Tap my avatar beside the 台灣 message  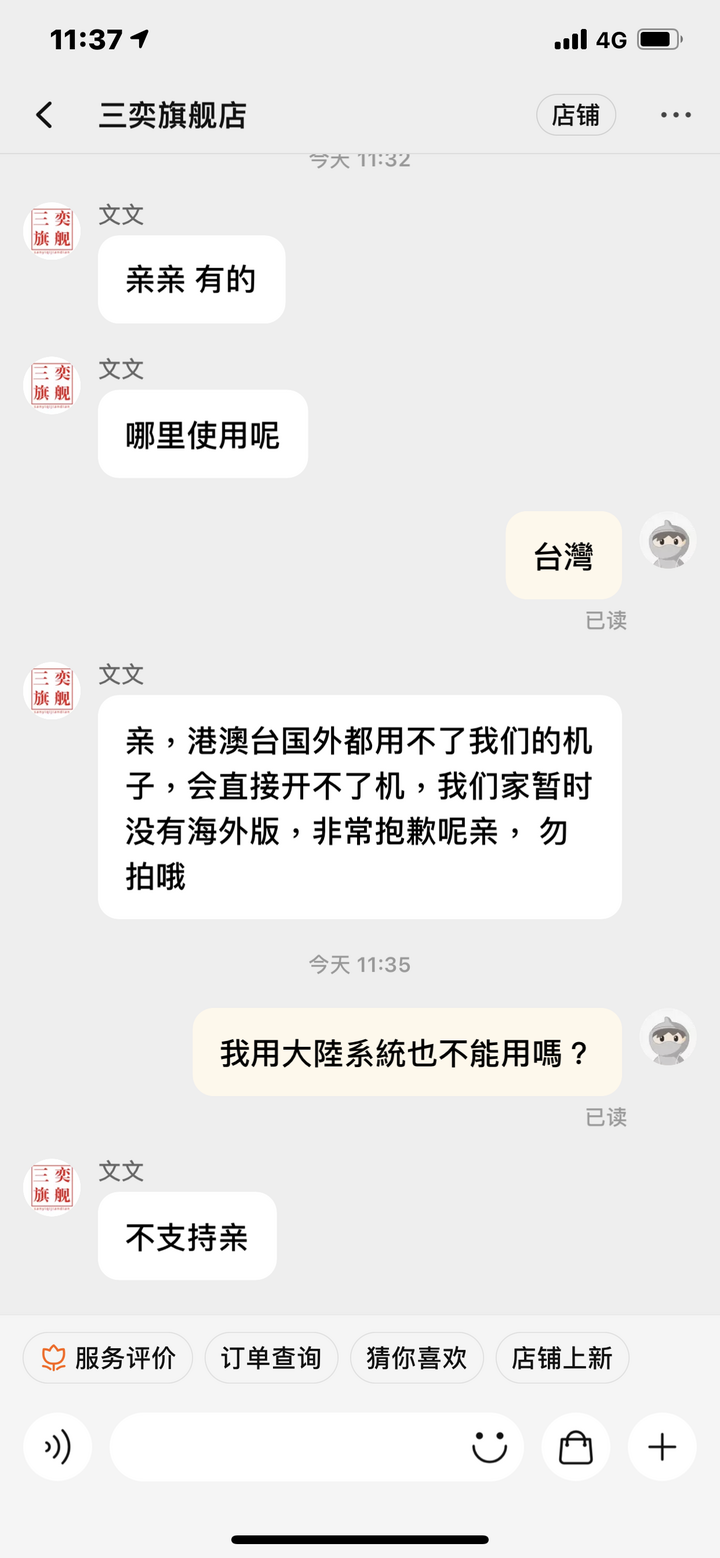pos(668,542)
